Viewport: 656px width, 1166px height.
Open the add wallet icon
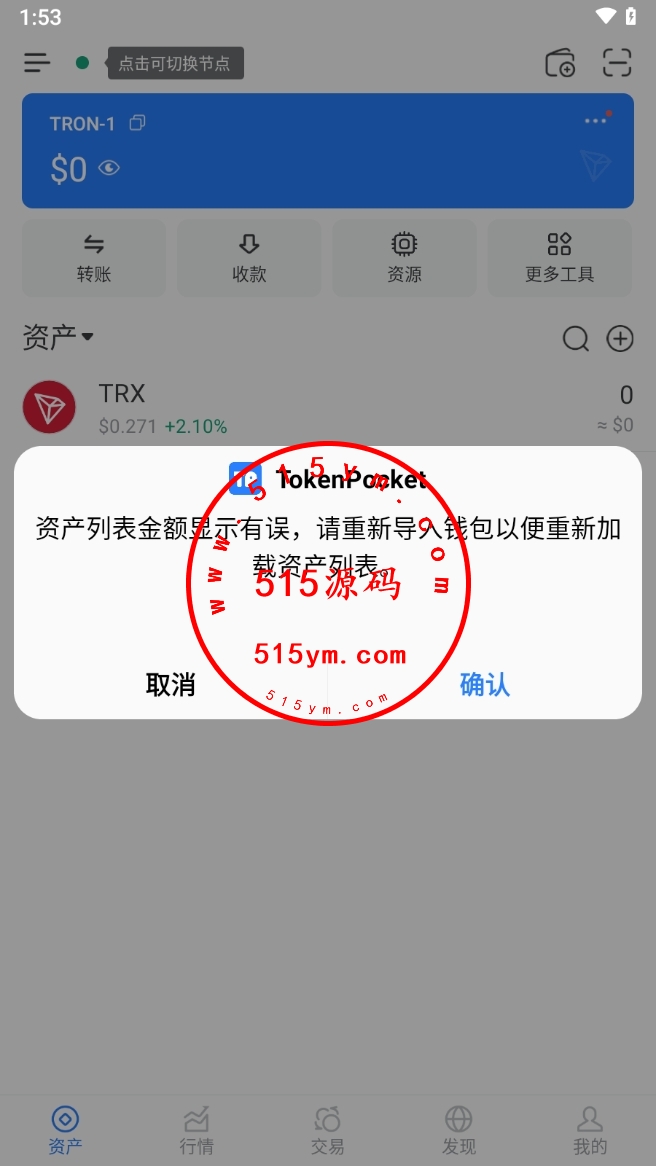coord(560,63)
